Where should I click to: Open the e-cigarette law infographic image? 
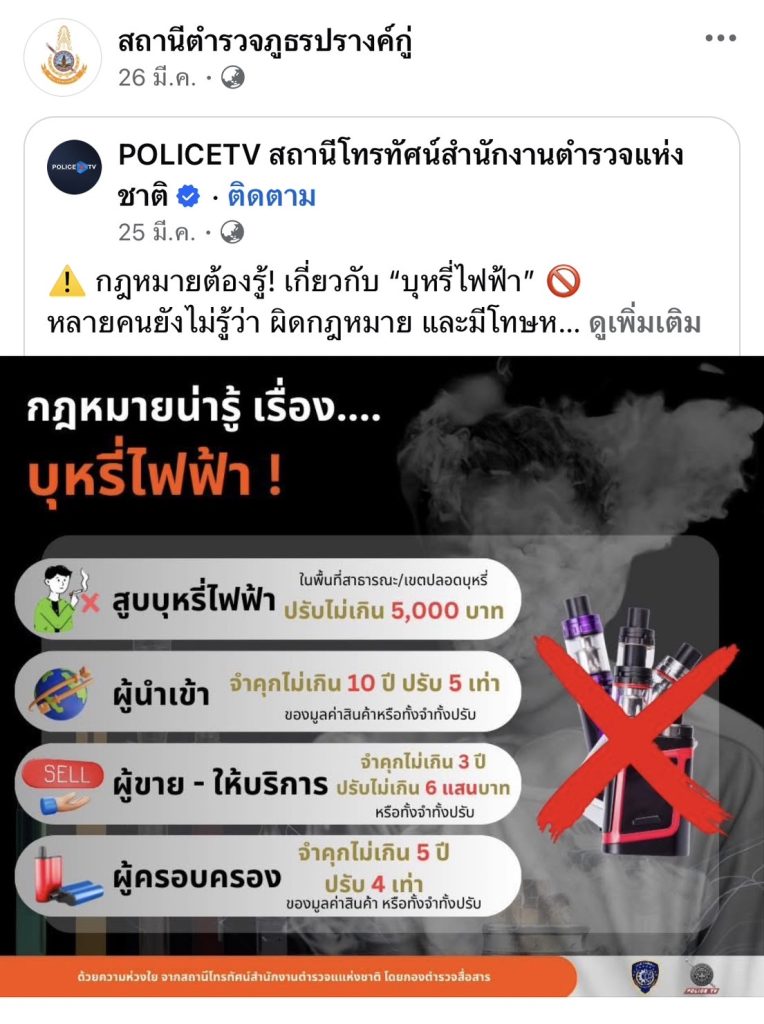[382, 680]
